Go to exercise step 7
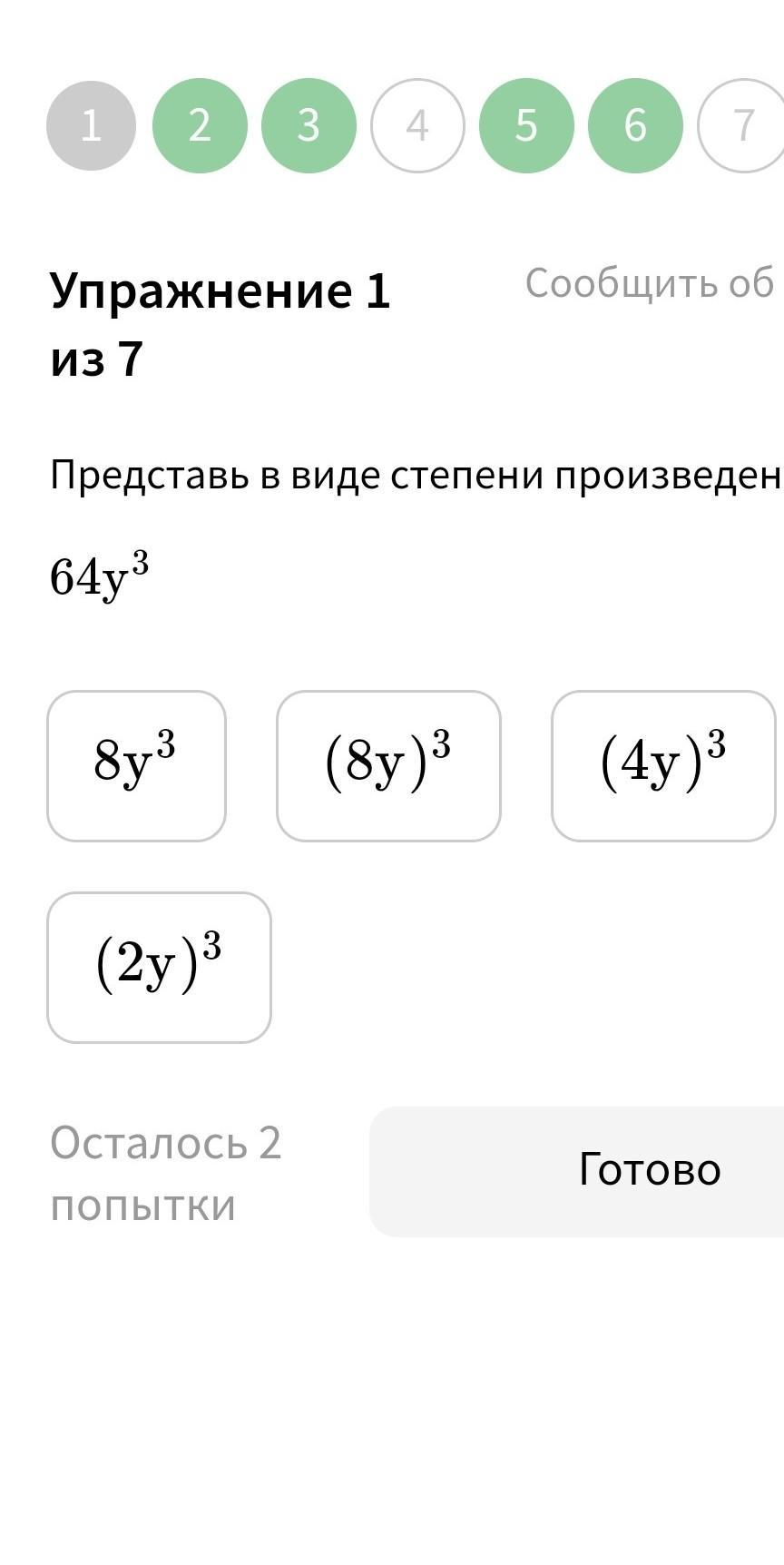This screenshot has width=784, height=1565. [x=742, y=125]
